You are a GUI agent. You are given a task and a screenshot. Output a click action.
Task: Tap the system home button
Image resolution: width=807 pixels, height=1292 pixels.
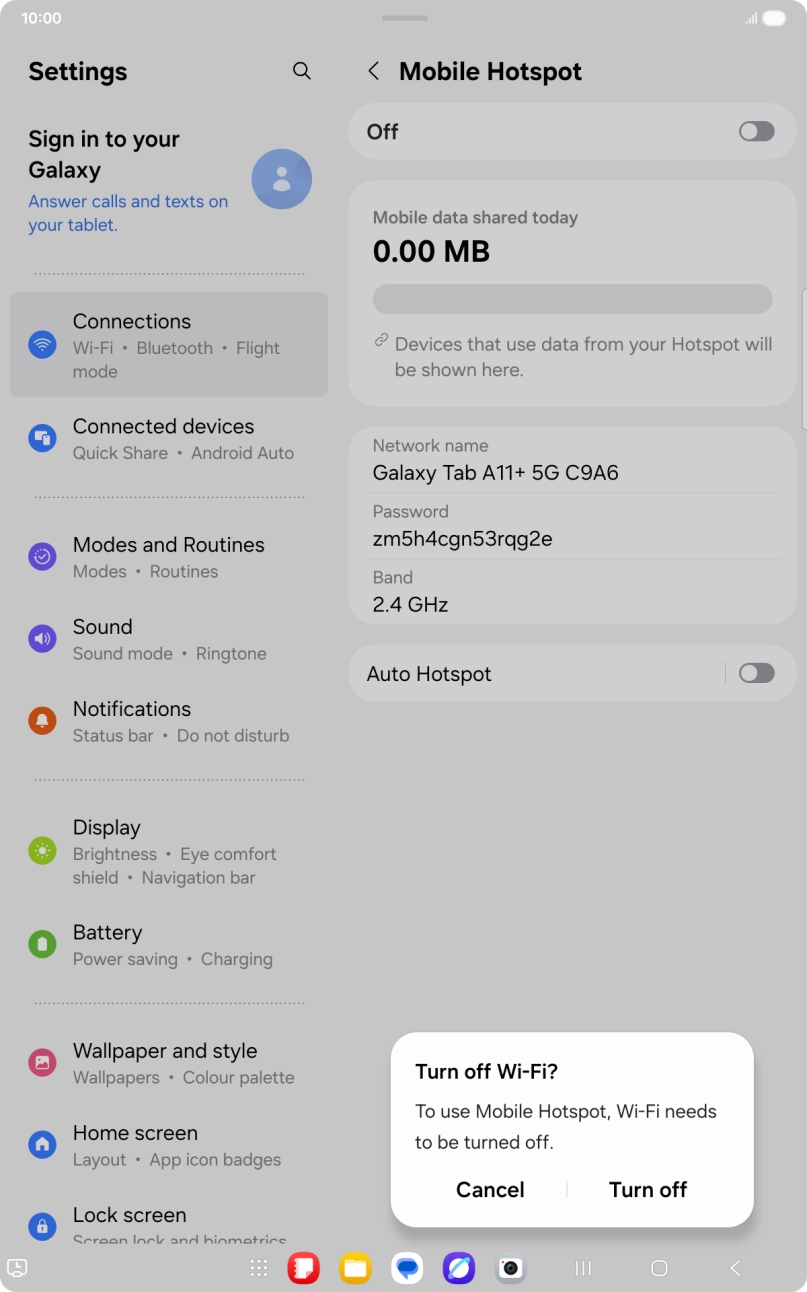point(659,1268)
